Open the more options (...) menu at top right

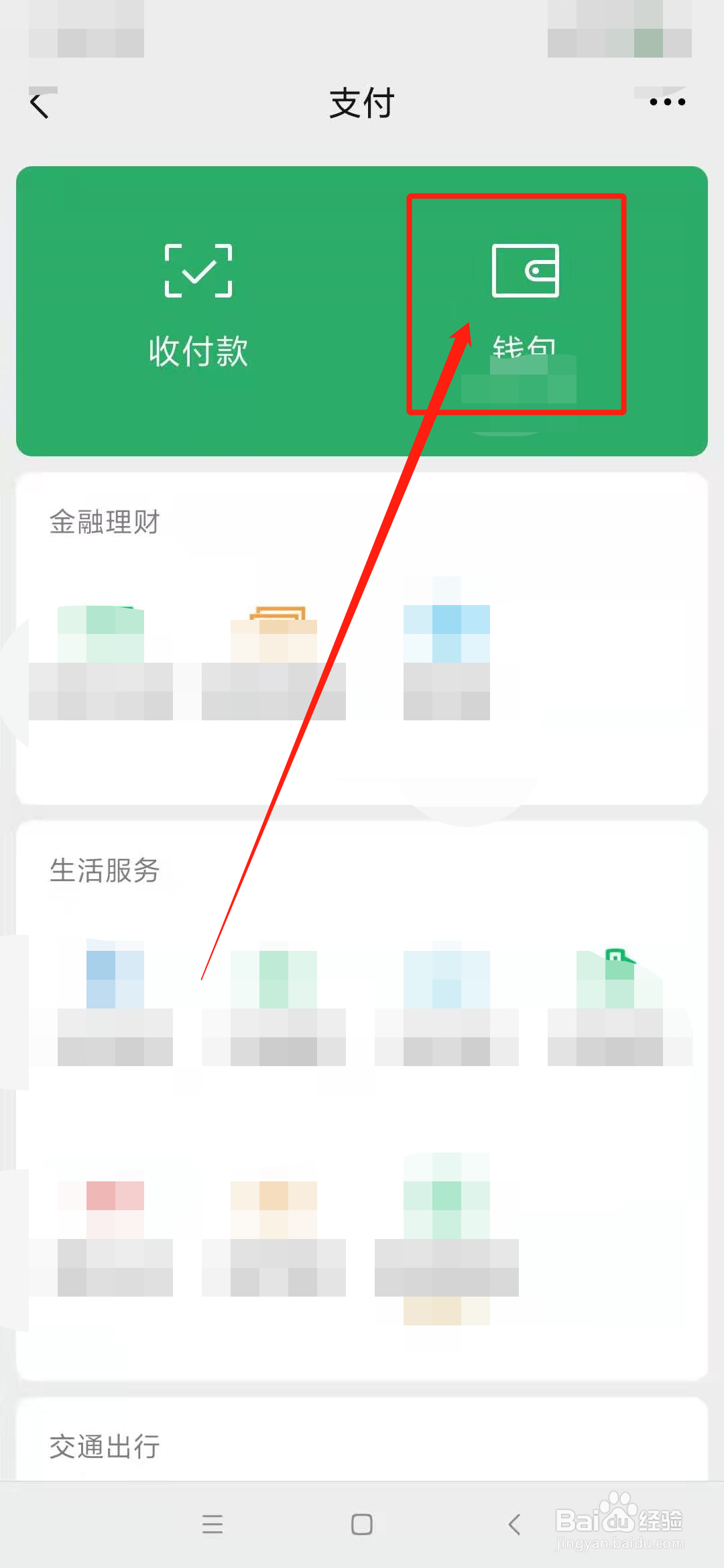tap(666, 102)
